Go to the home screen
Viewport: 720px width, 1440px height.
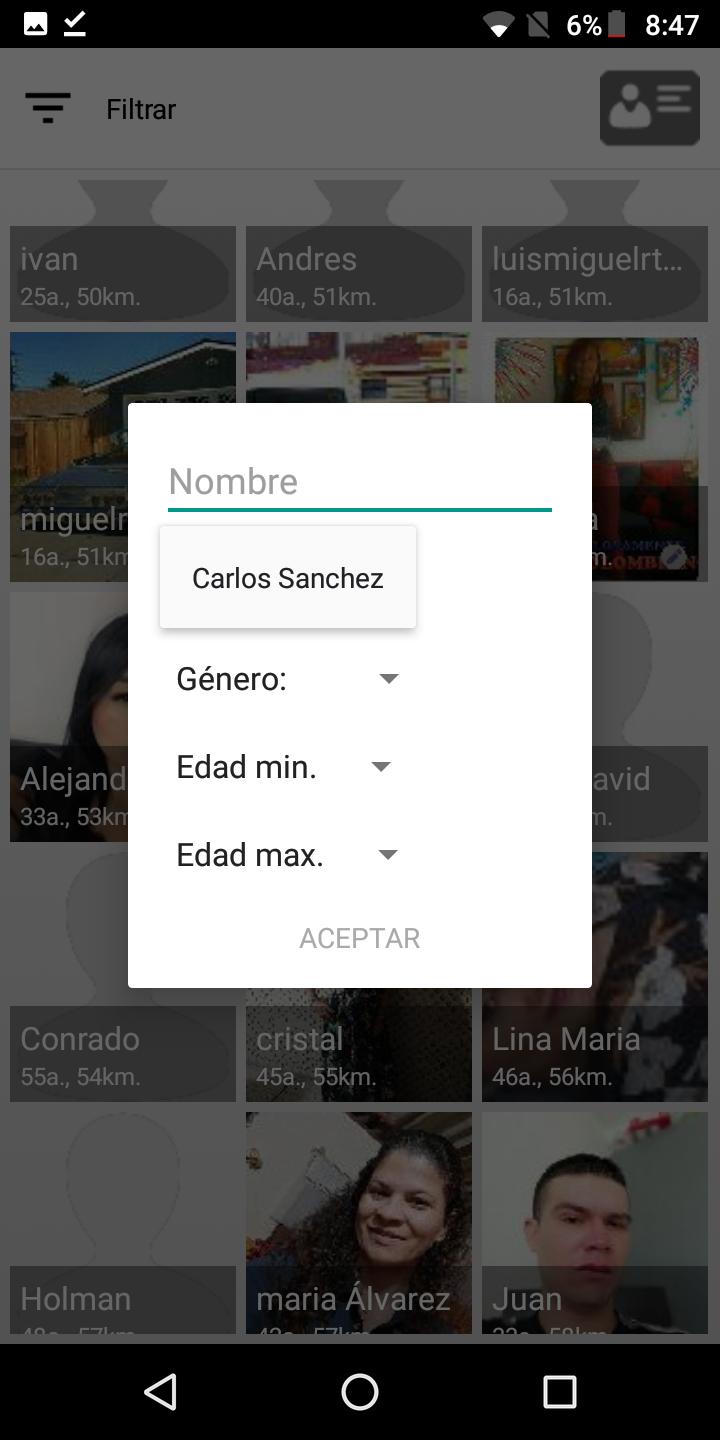coord(360,1391)
